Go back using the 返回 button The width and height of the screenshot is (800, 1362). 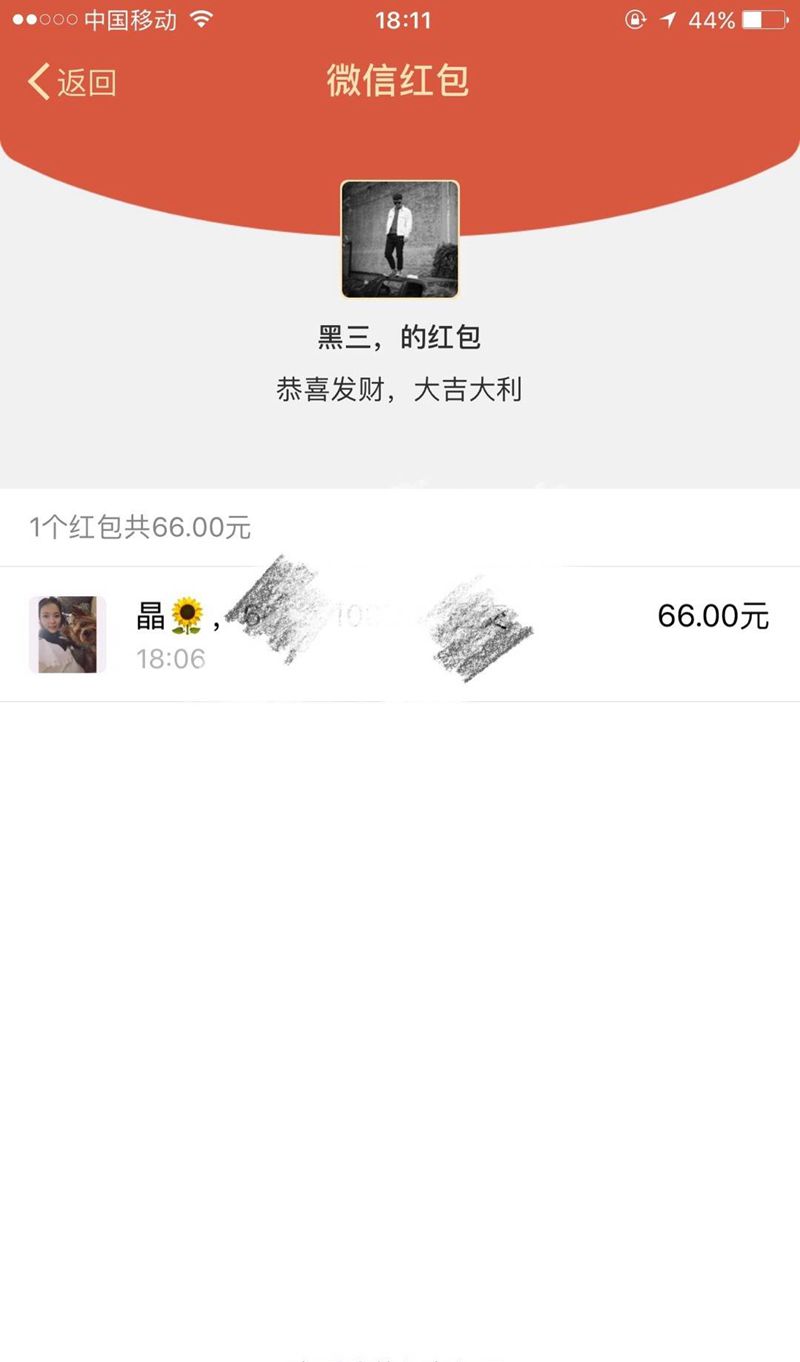click(72, 82)
